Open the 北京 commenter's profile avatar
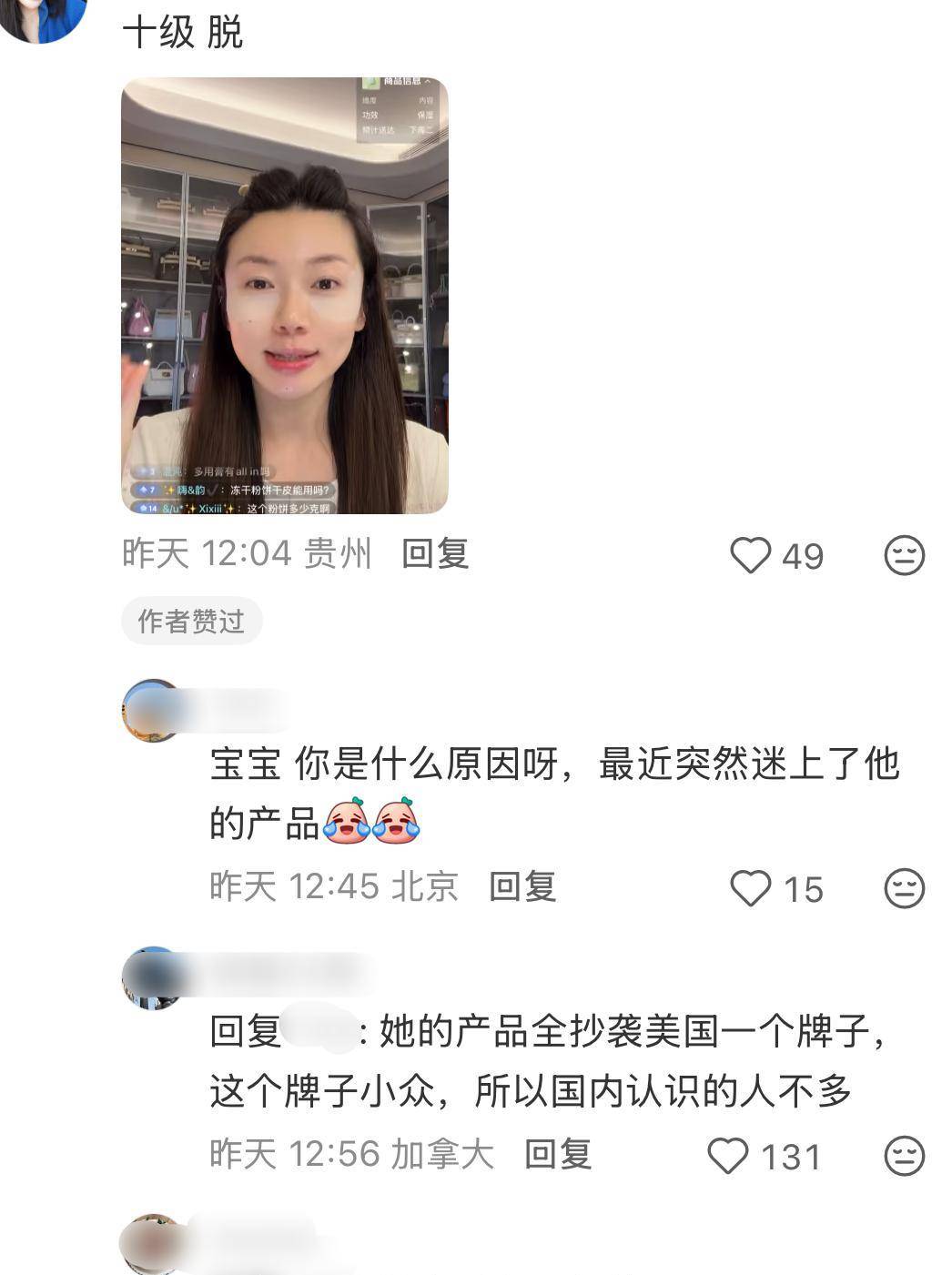 151,710
